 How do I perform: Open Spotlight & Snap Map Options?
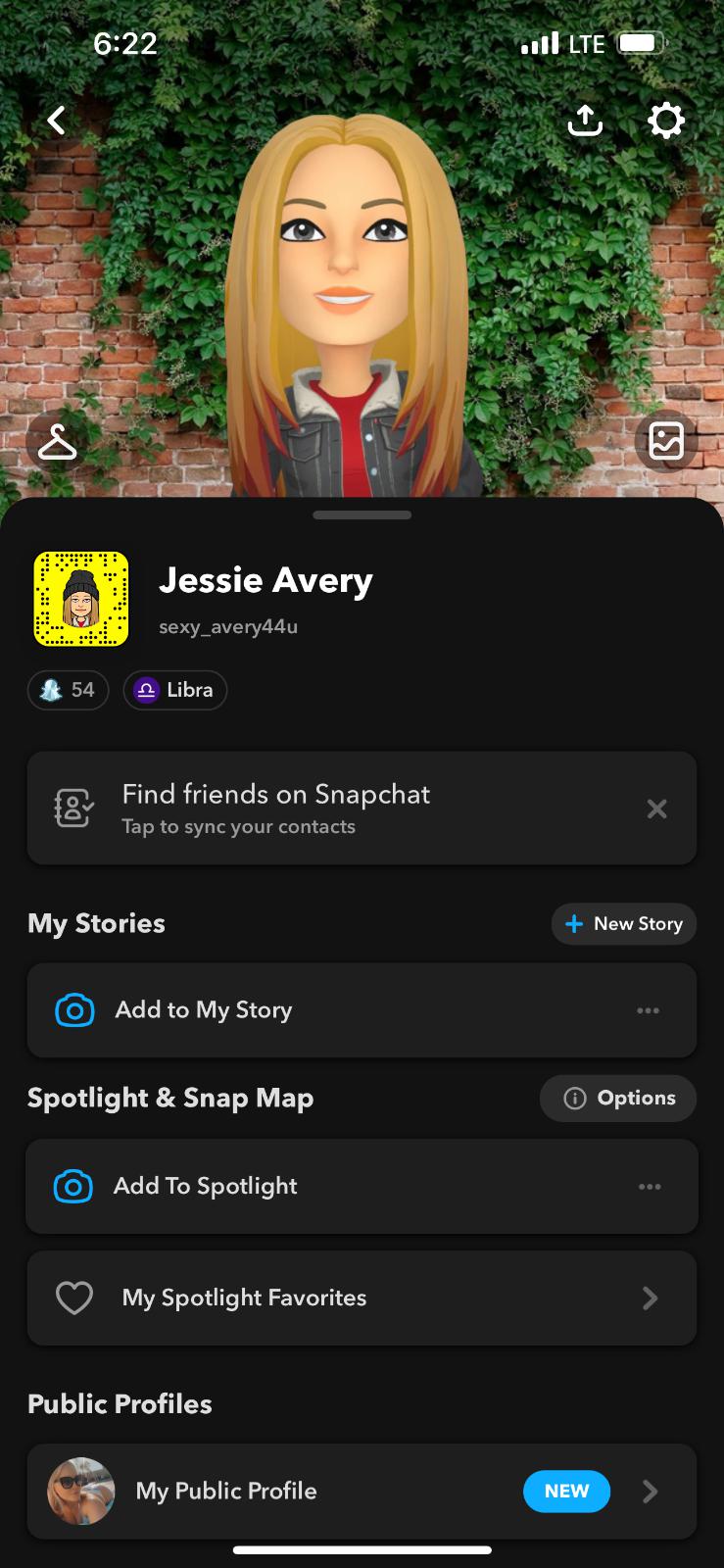click(x=618, y=1099)
